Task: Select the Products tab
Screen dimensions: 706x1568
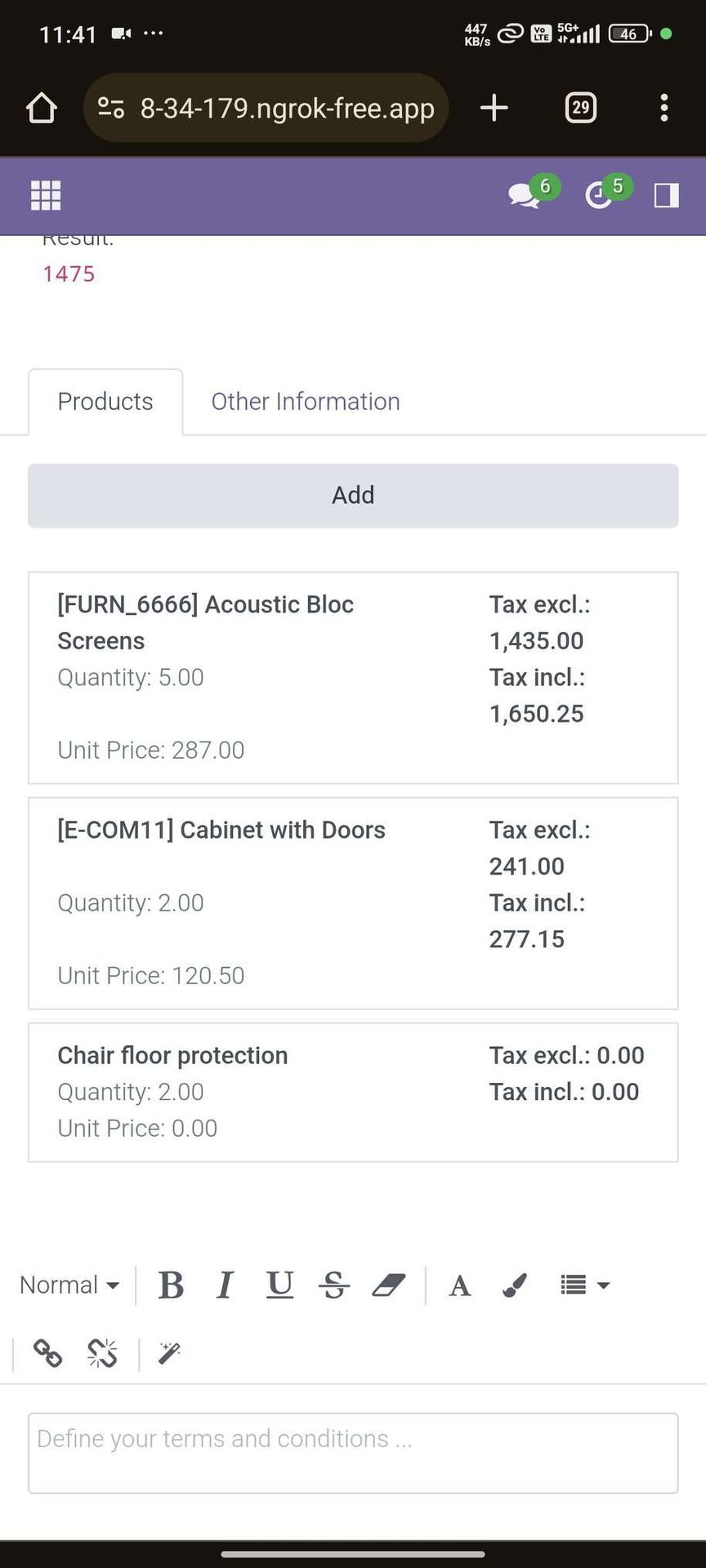Action: 105,401
